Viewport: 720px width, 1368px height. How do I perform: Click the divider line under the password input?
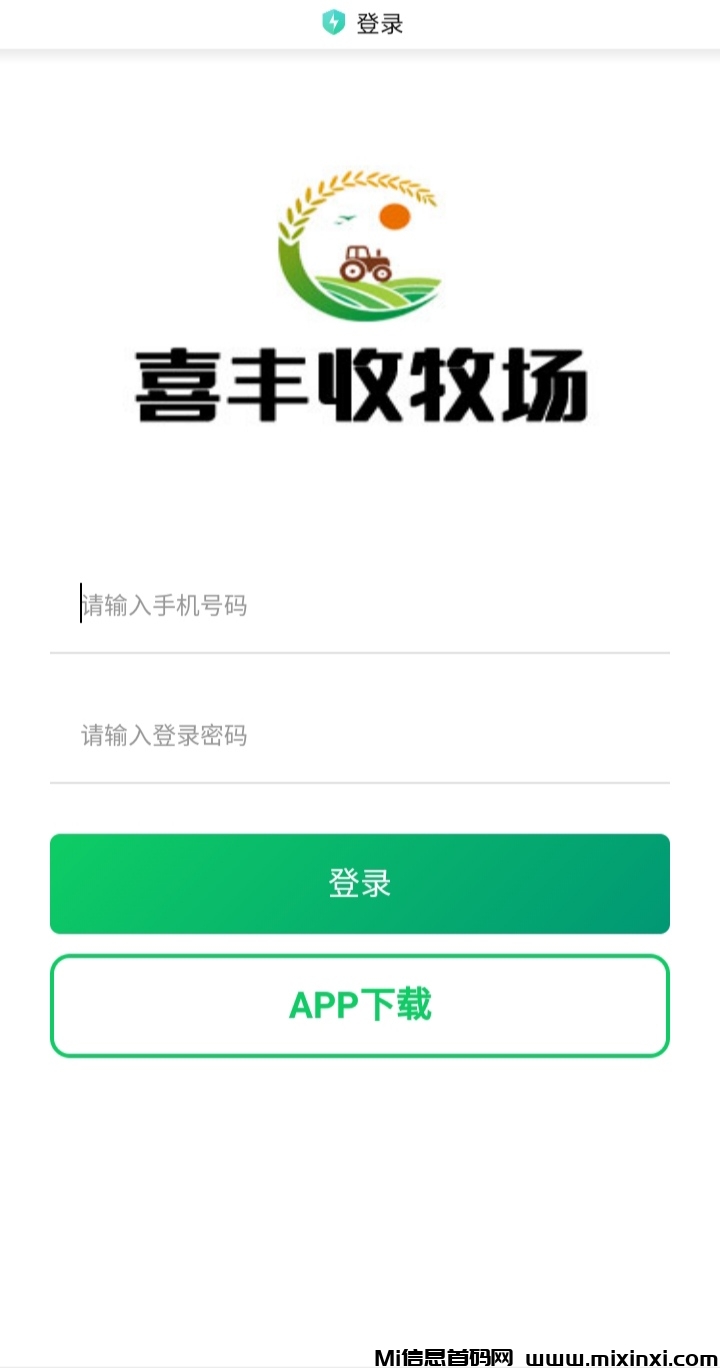[360, 783]
